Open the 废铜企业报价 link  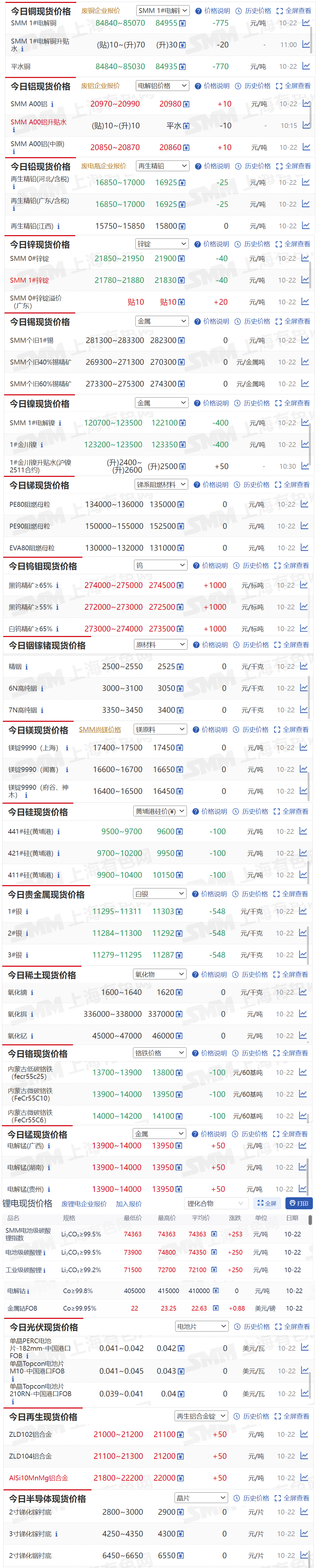[100, 10]
